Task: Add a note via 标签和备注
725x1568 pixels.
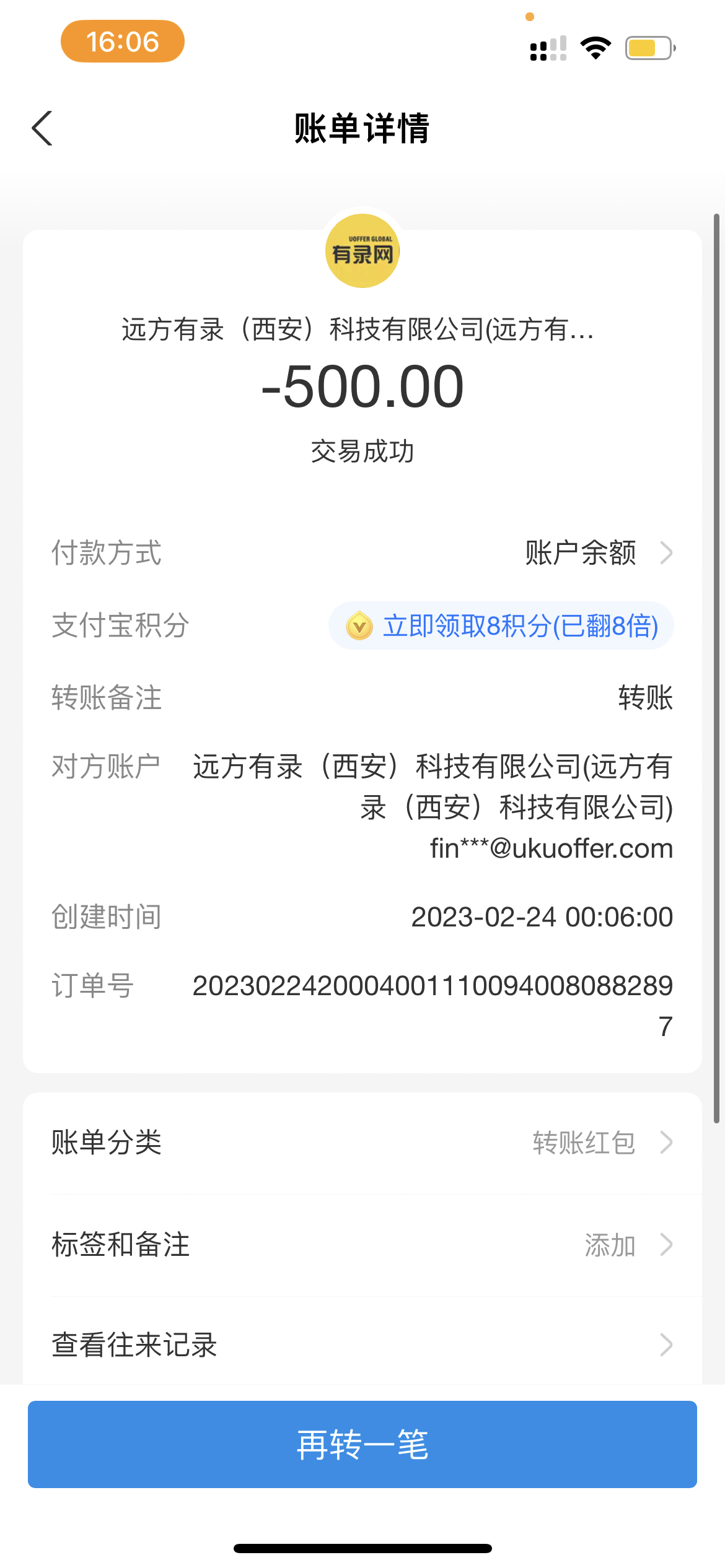Action: tap(362, 1245)
